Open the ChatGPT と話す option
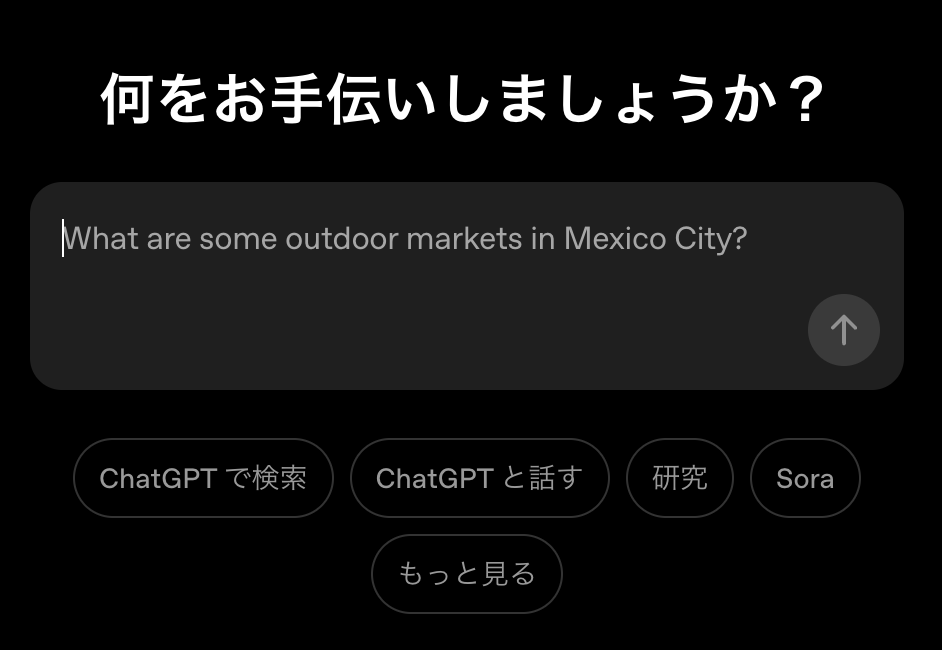This screenshot has height=650, width=942. pos(479,478)
